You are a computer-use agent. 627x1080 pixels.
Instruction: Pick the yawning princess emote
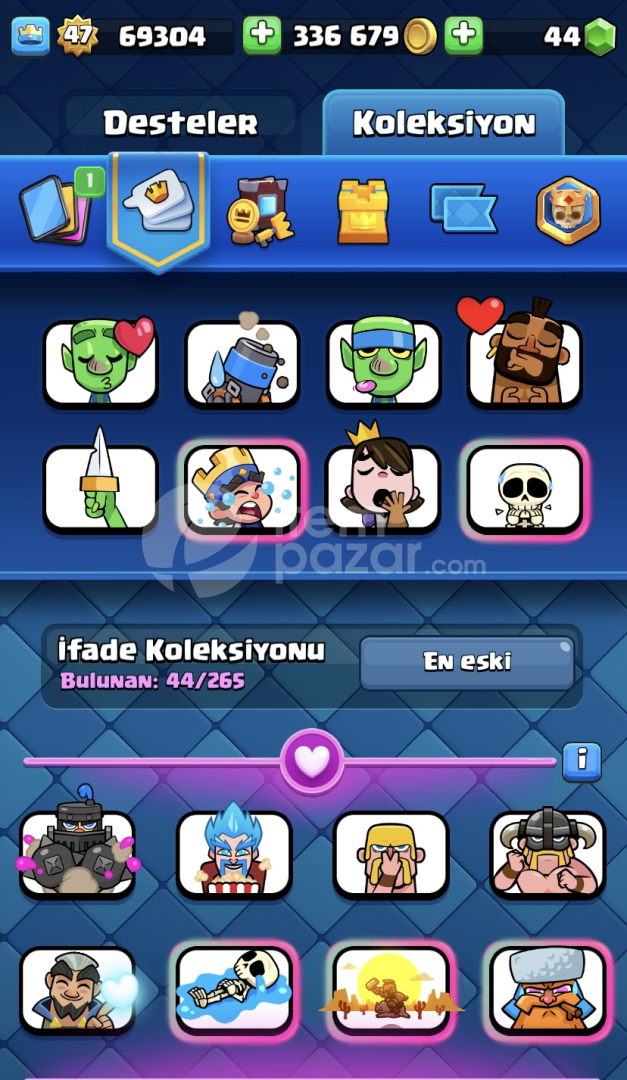click(x=384, y=488)
